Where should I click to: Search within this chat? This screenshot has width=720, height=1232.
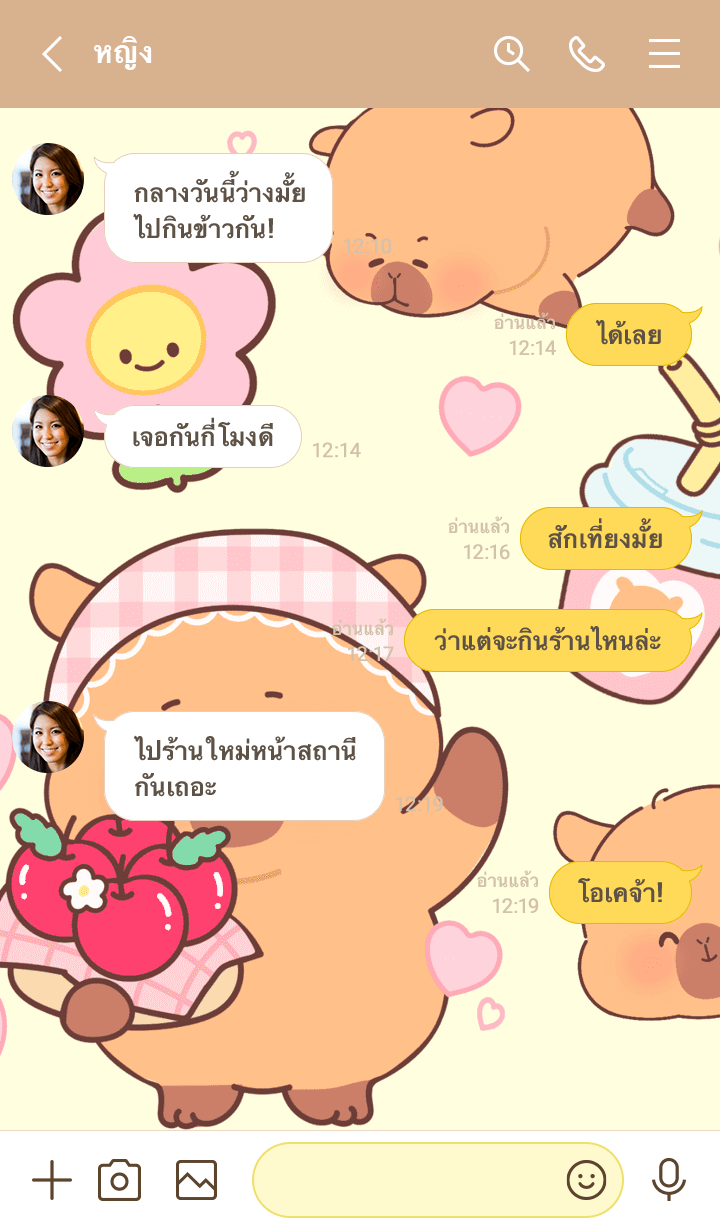pos(511,54)
